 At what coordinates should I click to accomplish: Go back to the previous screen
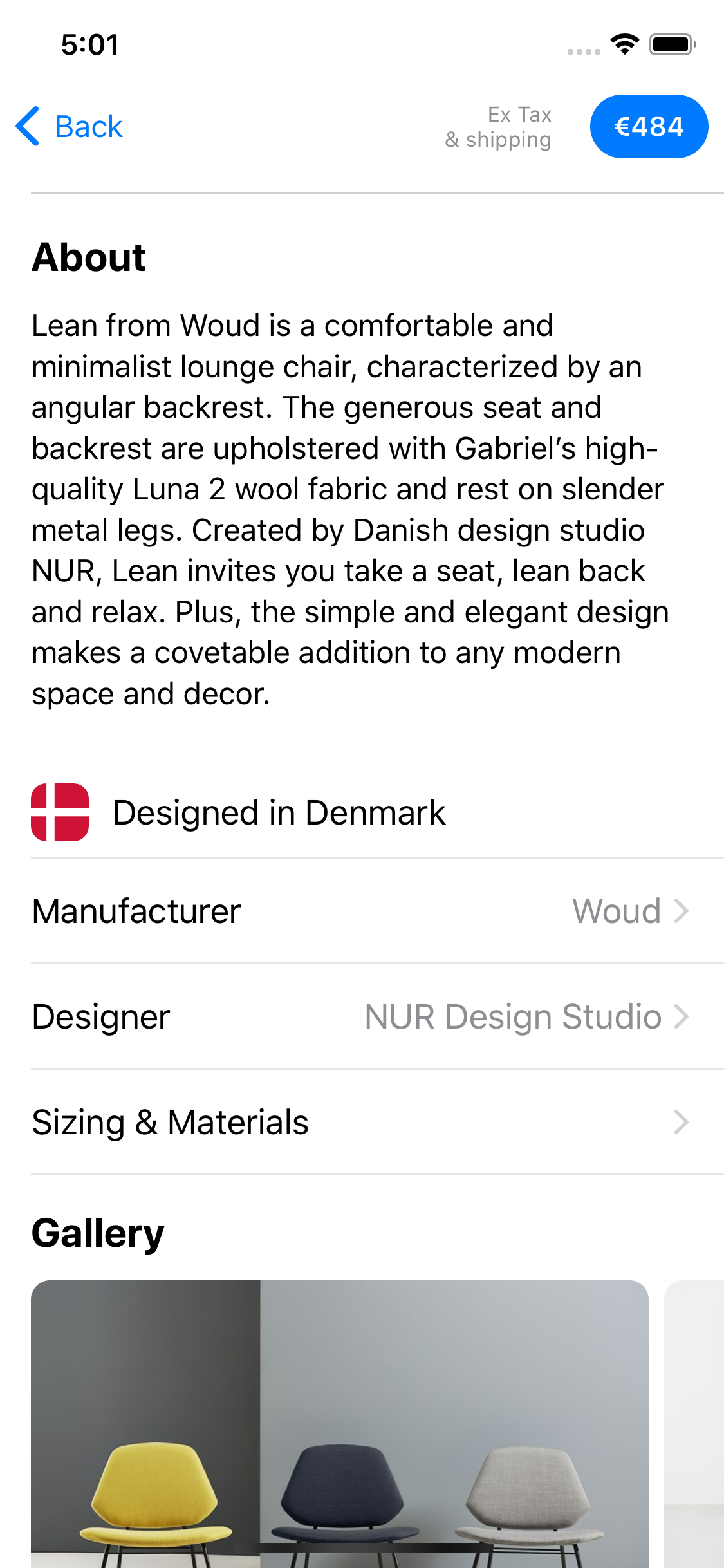coord(69,126)
